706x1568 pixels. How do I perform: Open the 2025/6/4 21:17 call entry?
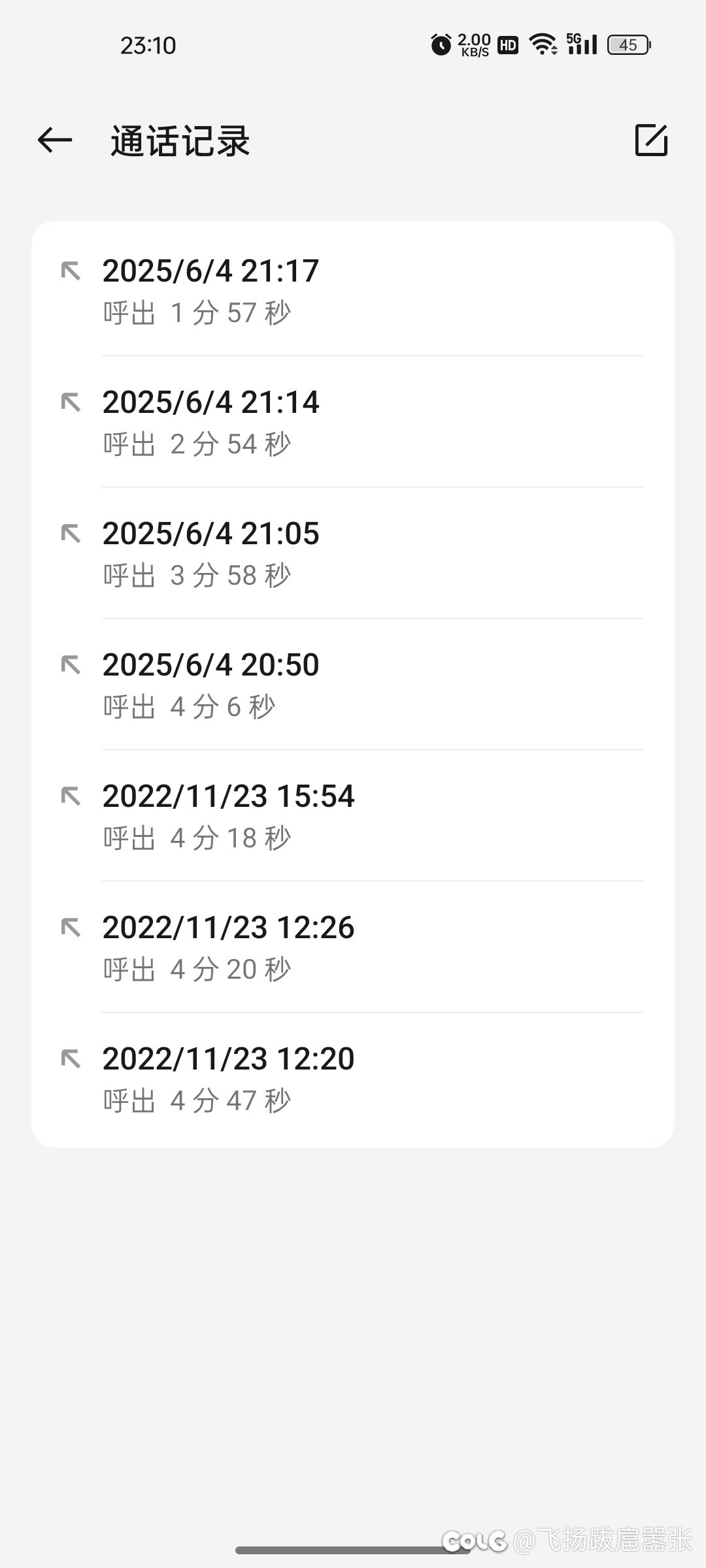pyautogui.click(x=353, y=291)
